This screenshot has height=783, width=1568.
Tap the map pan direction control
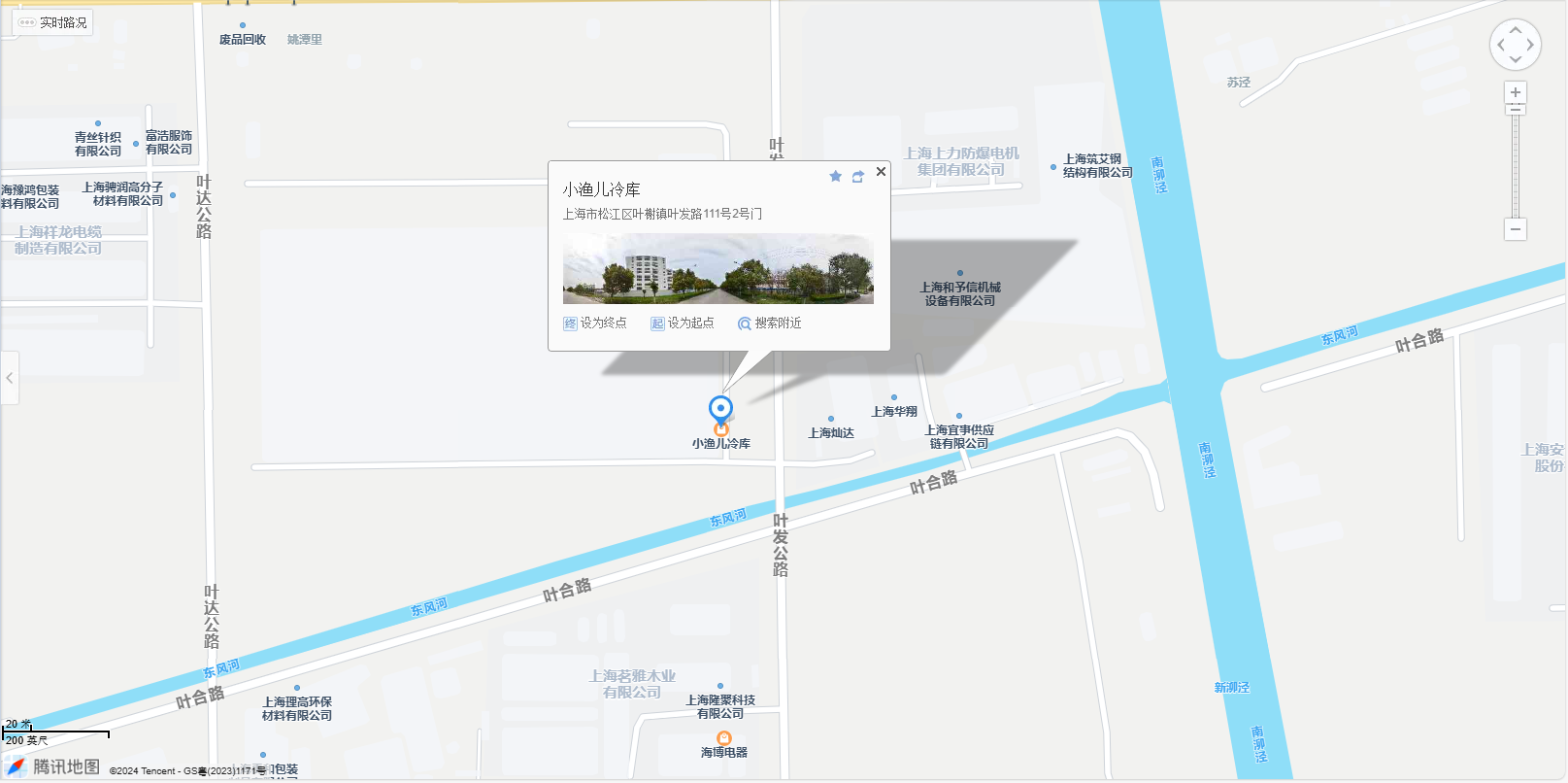1515,45
